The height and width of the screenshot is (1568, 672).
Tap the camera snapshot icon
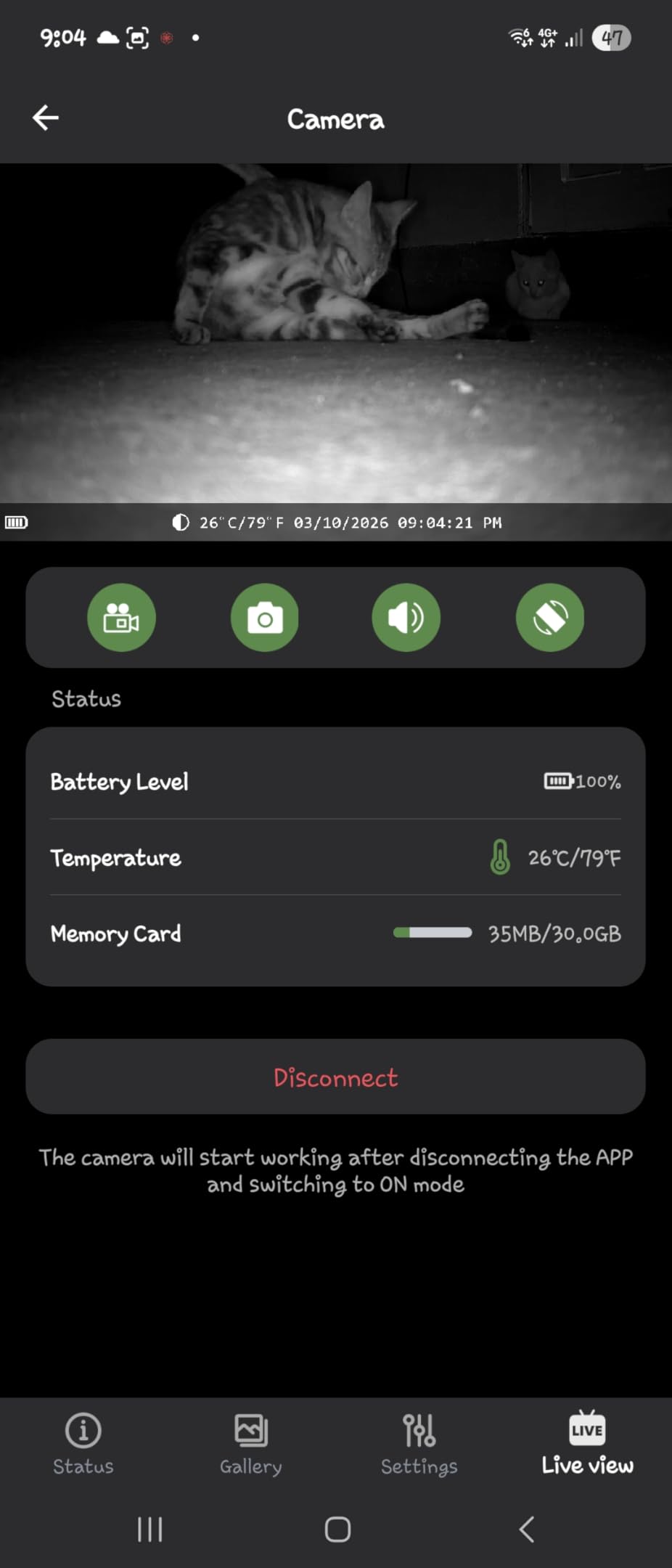(264, 616)
